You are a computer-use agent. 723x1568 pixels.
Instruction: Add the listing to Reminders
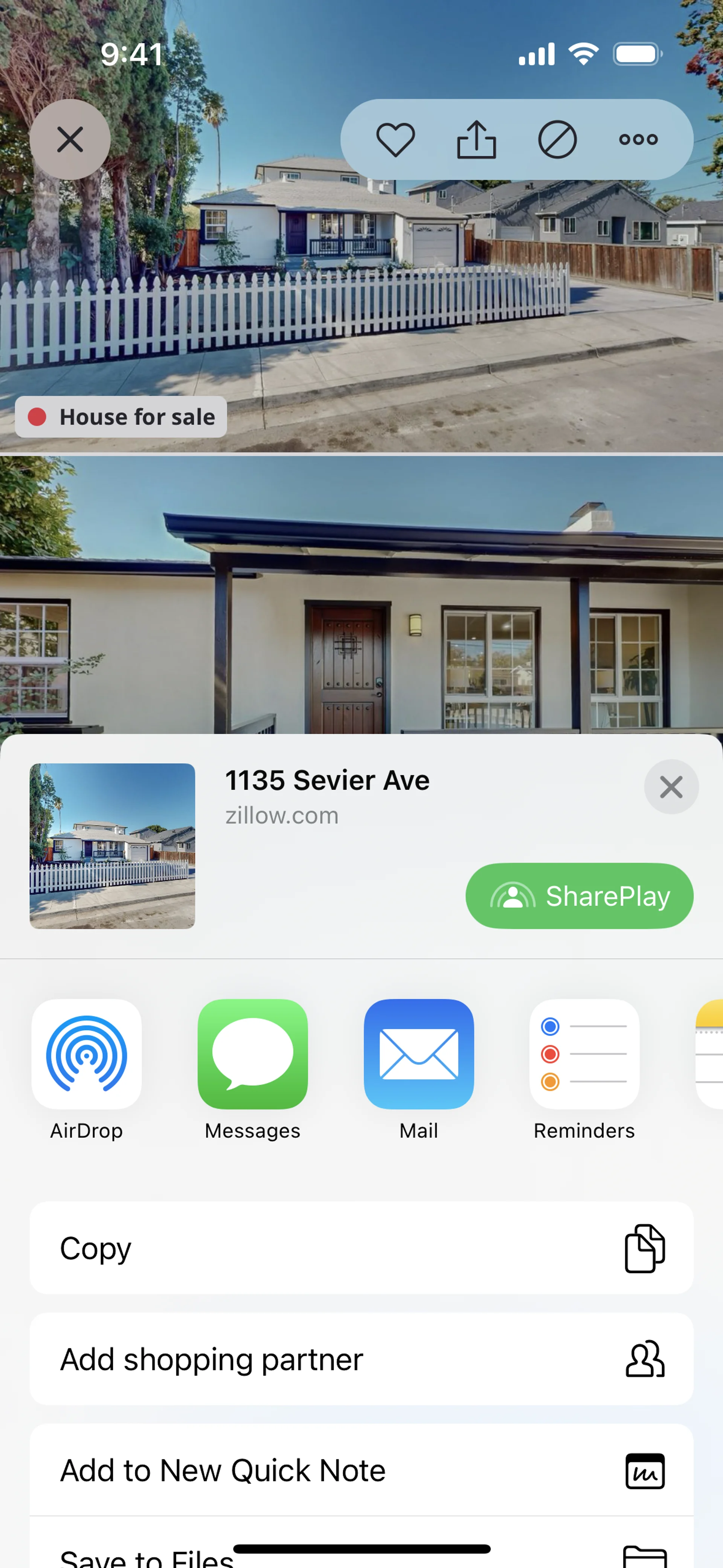point(584,1054)
